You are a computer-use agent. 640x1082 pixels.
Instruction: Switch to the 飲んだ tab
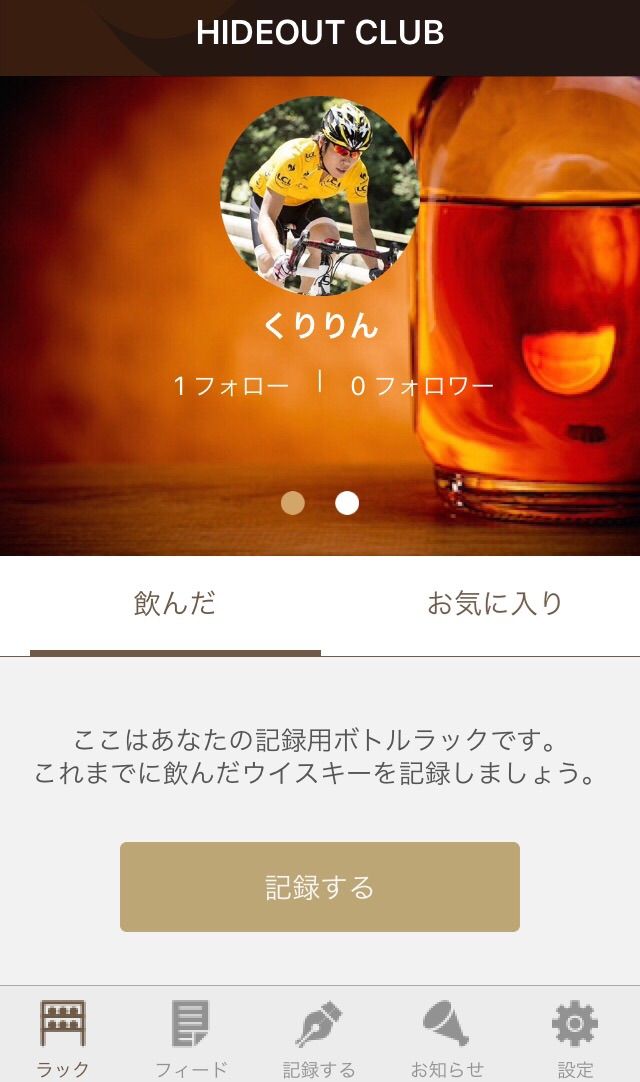point(175,604)
